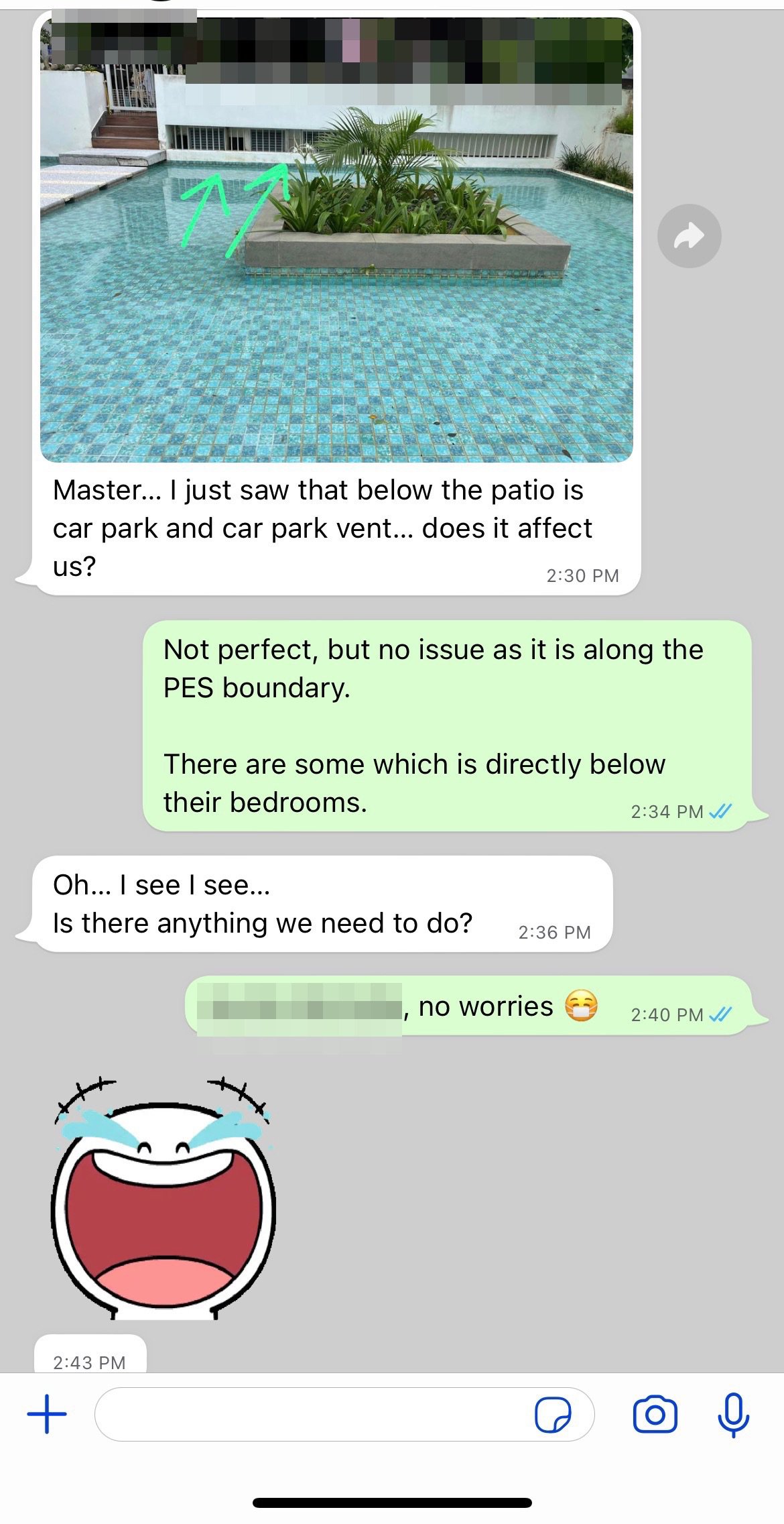784x1524 pixels.
Task: Open the attachment plus menu
Action: [x=47, y=1414]
